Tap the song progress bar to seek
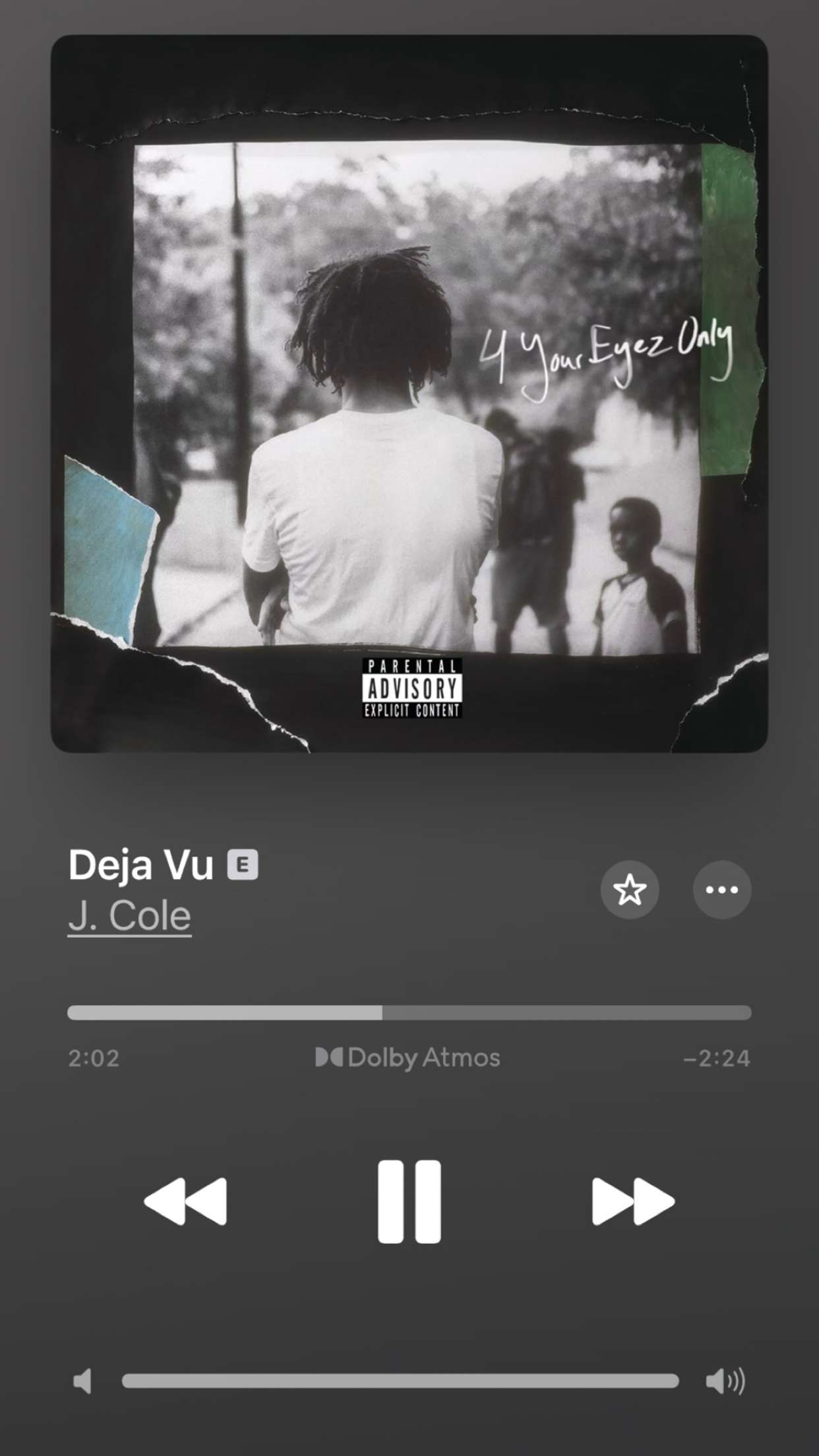The width and height of the screenshot is (819, 1456). (409, 1012)
